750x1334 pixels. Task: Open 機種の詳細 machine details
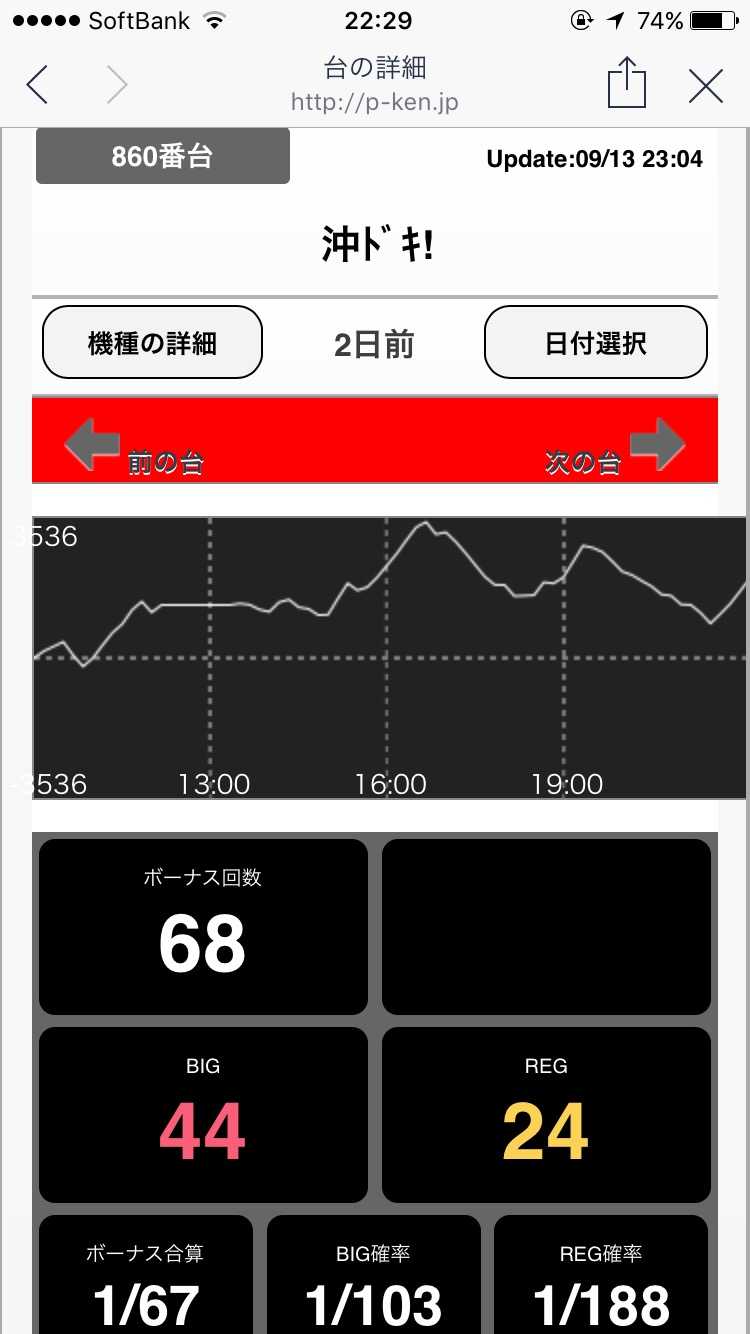(152, 343)
